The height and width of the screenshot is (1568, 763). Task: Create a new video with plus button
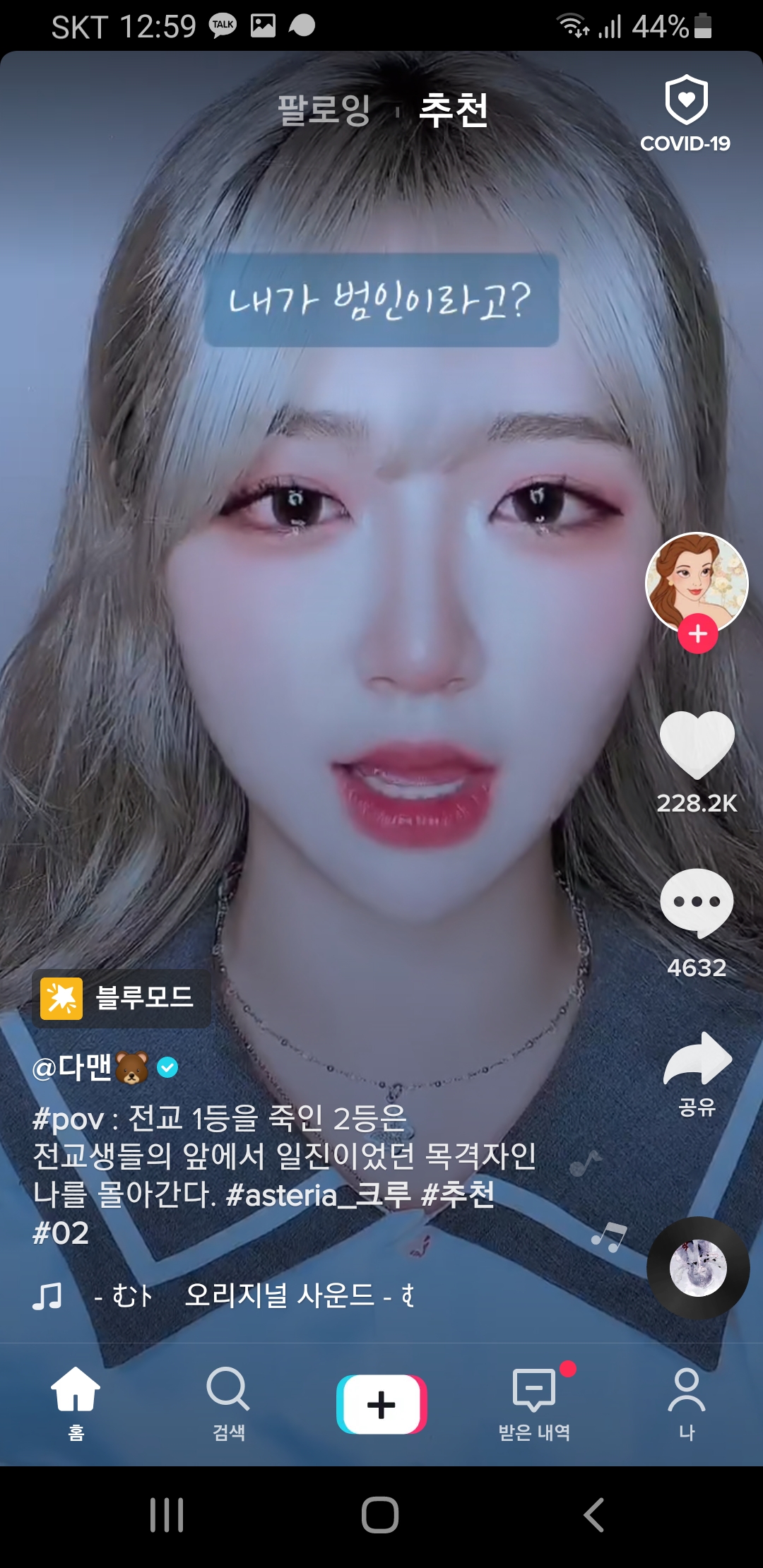click(x=381, y=1404)
